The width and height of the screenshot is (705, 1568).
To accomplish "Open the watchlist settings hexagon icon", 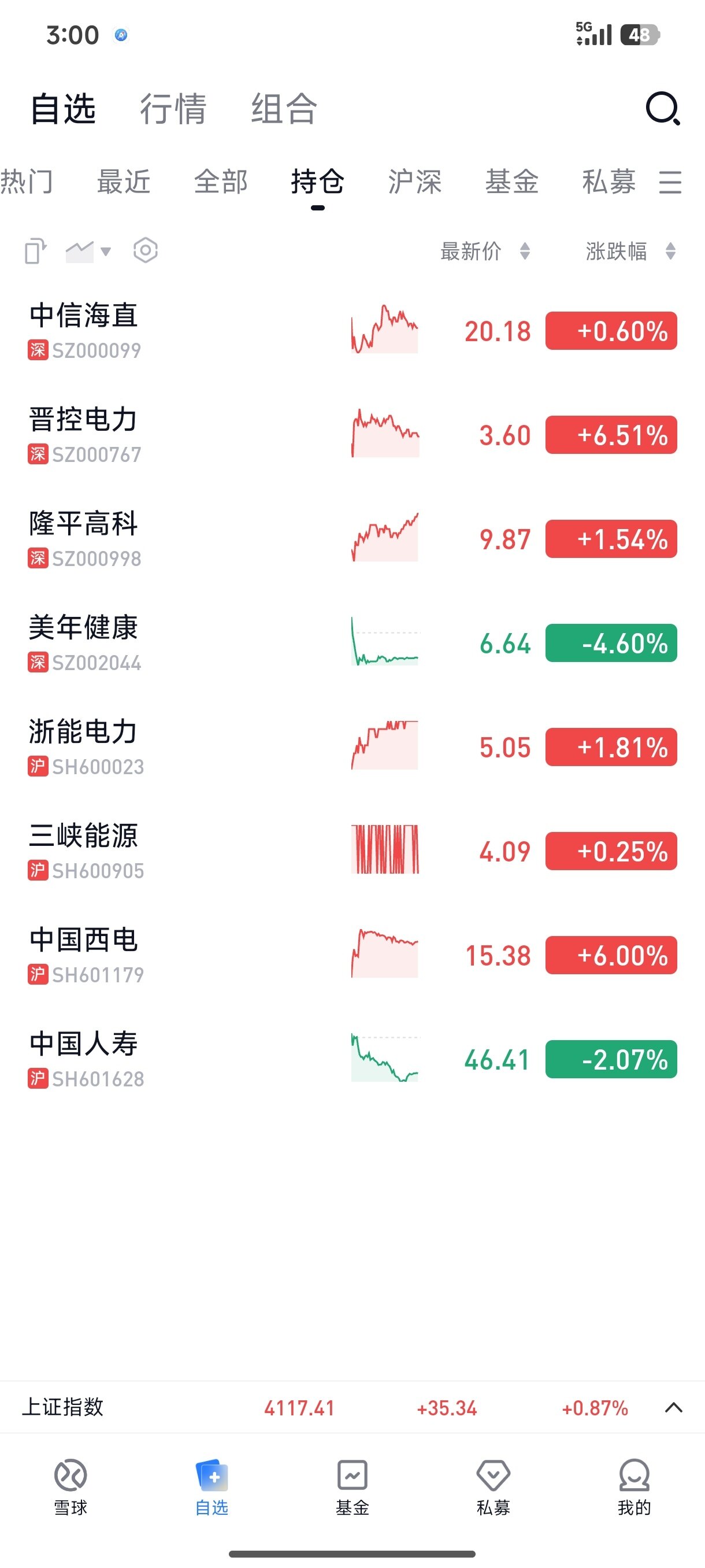I will coord(146,250).
